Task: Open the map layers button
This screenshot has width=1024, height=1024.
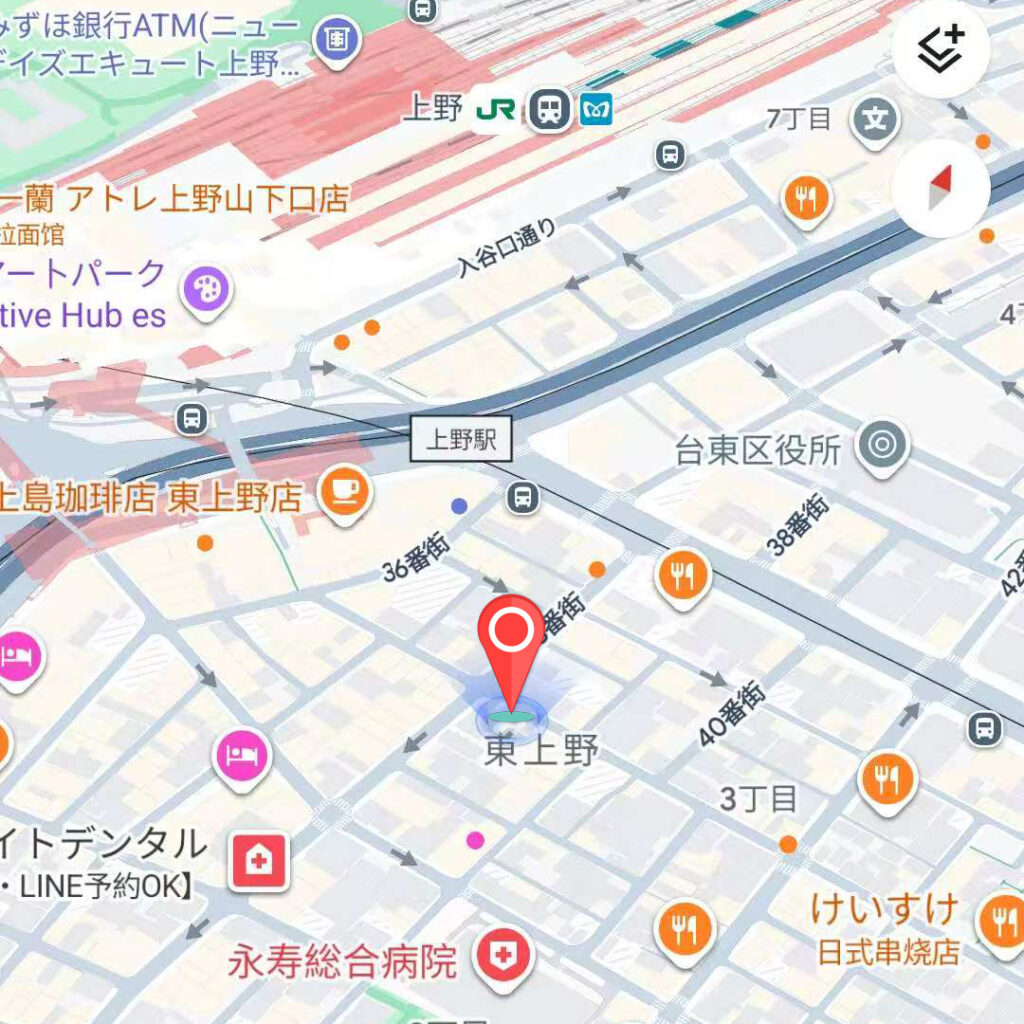Action: [940, 48]
